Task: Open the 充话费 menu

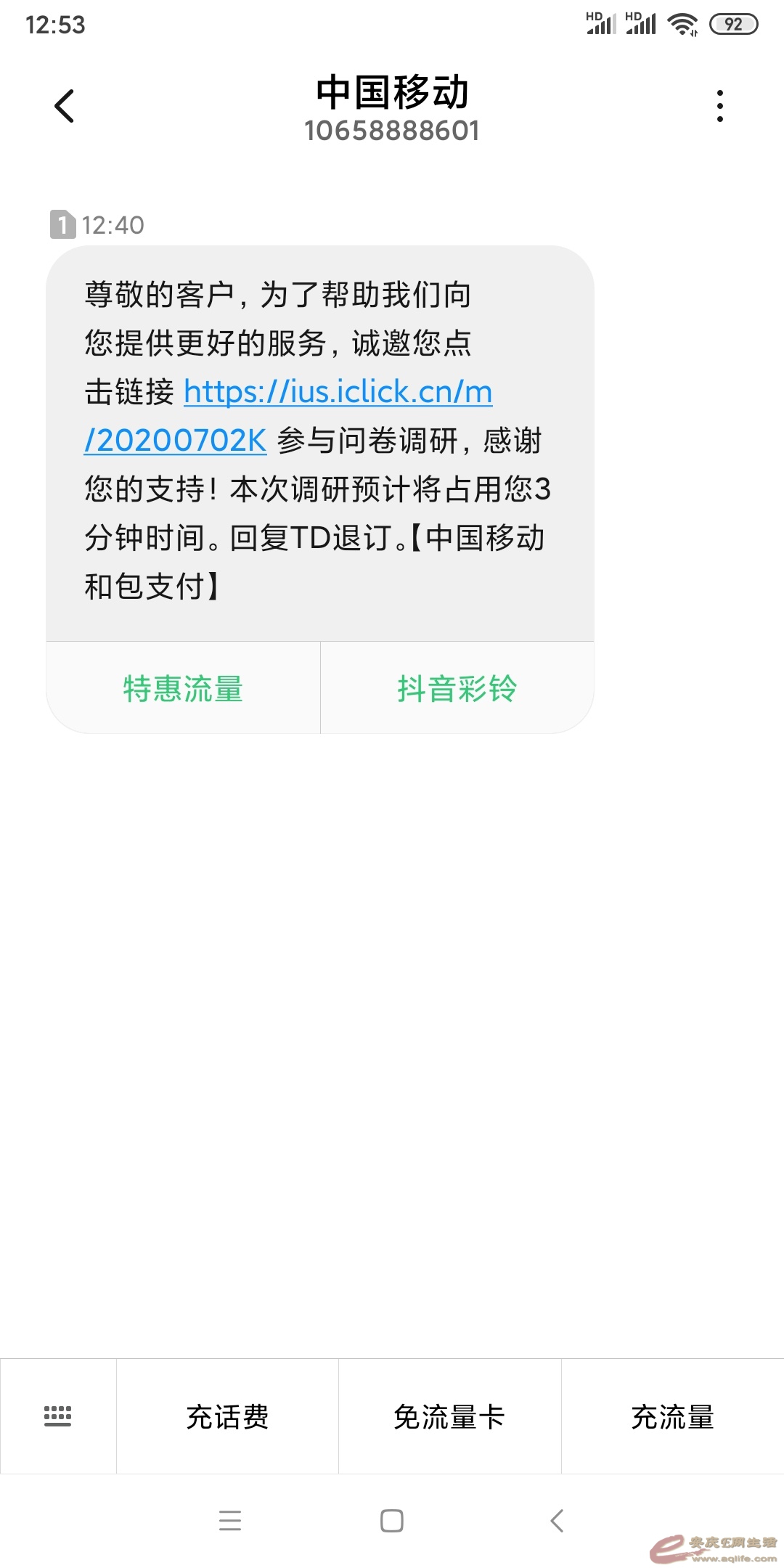Action: click(227, 1416)
